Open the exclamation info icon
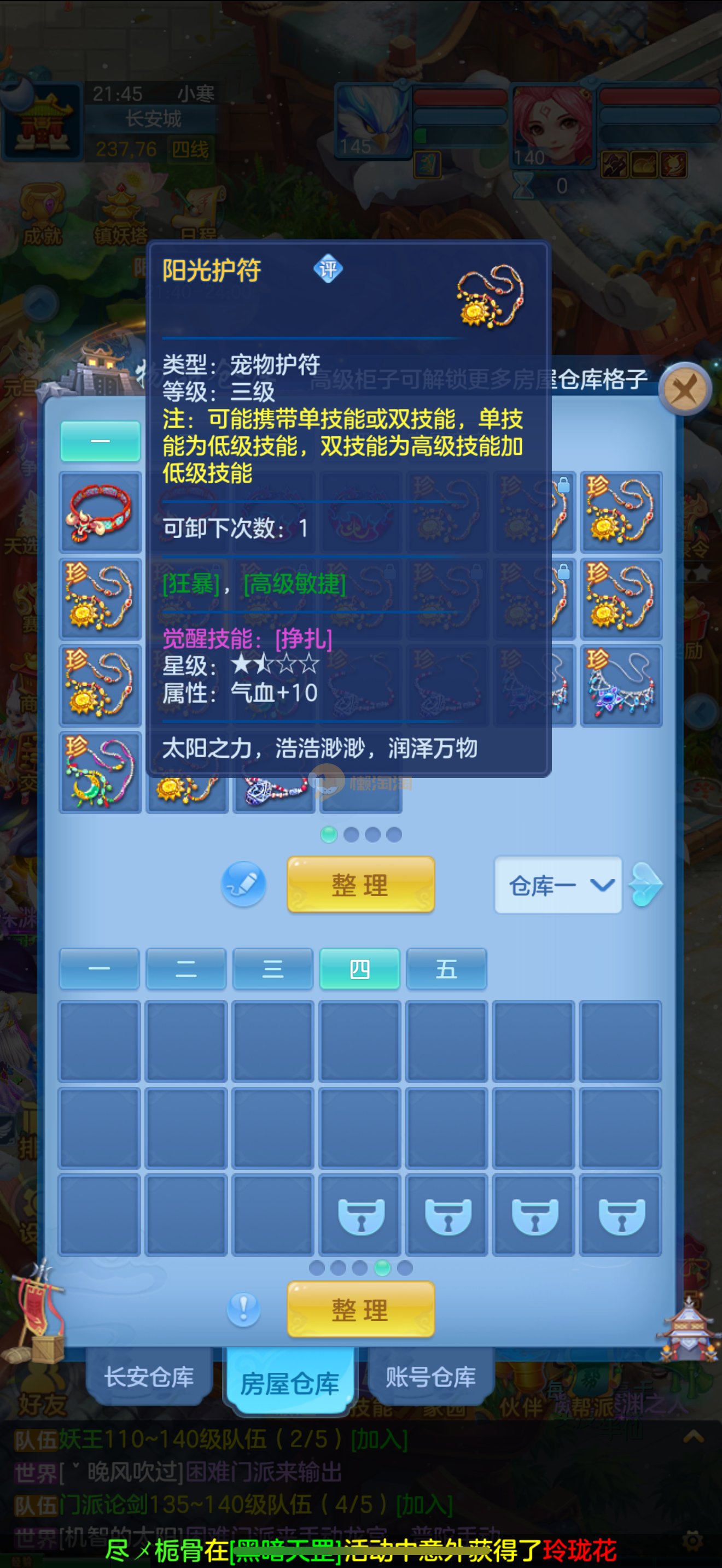The image size is (722, 1568). (x=243, y=1309)
